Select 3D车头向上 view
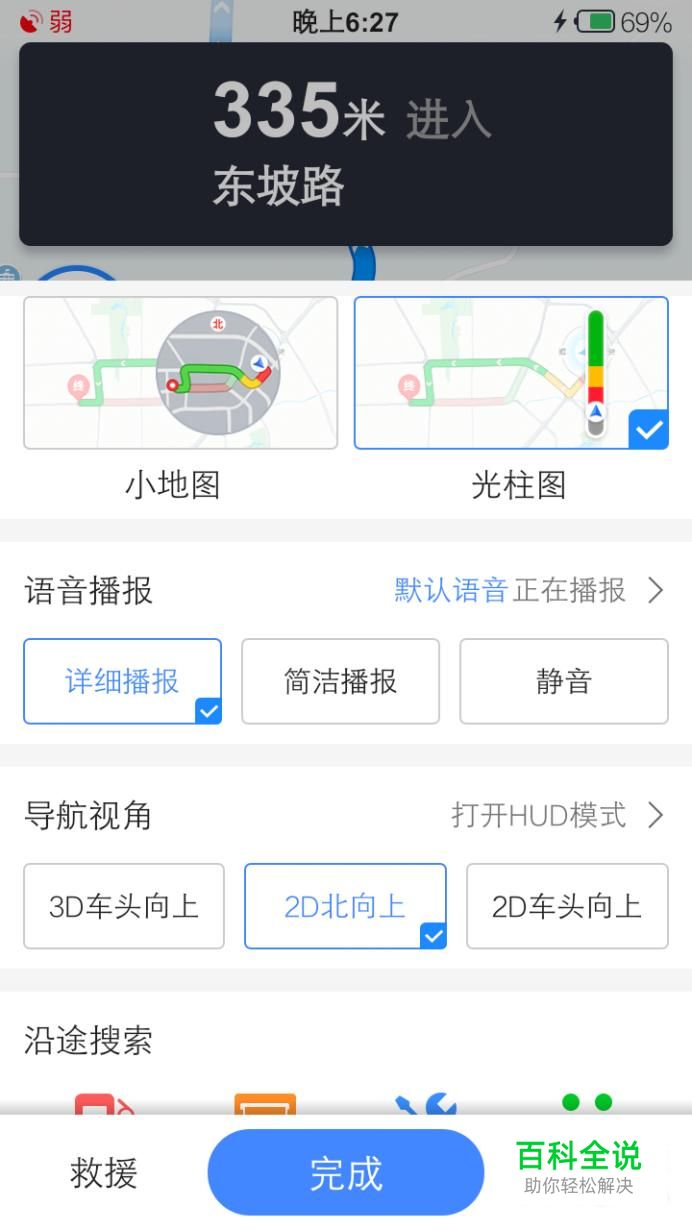The image size is (692, 1230). (124, 906)
